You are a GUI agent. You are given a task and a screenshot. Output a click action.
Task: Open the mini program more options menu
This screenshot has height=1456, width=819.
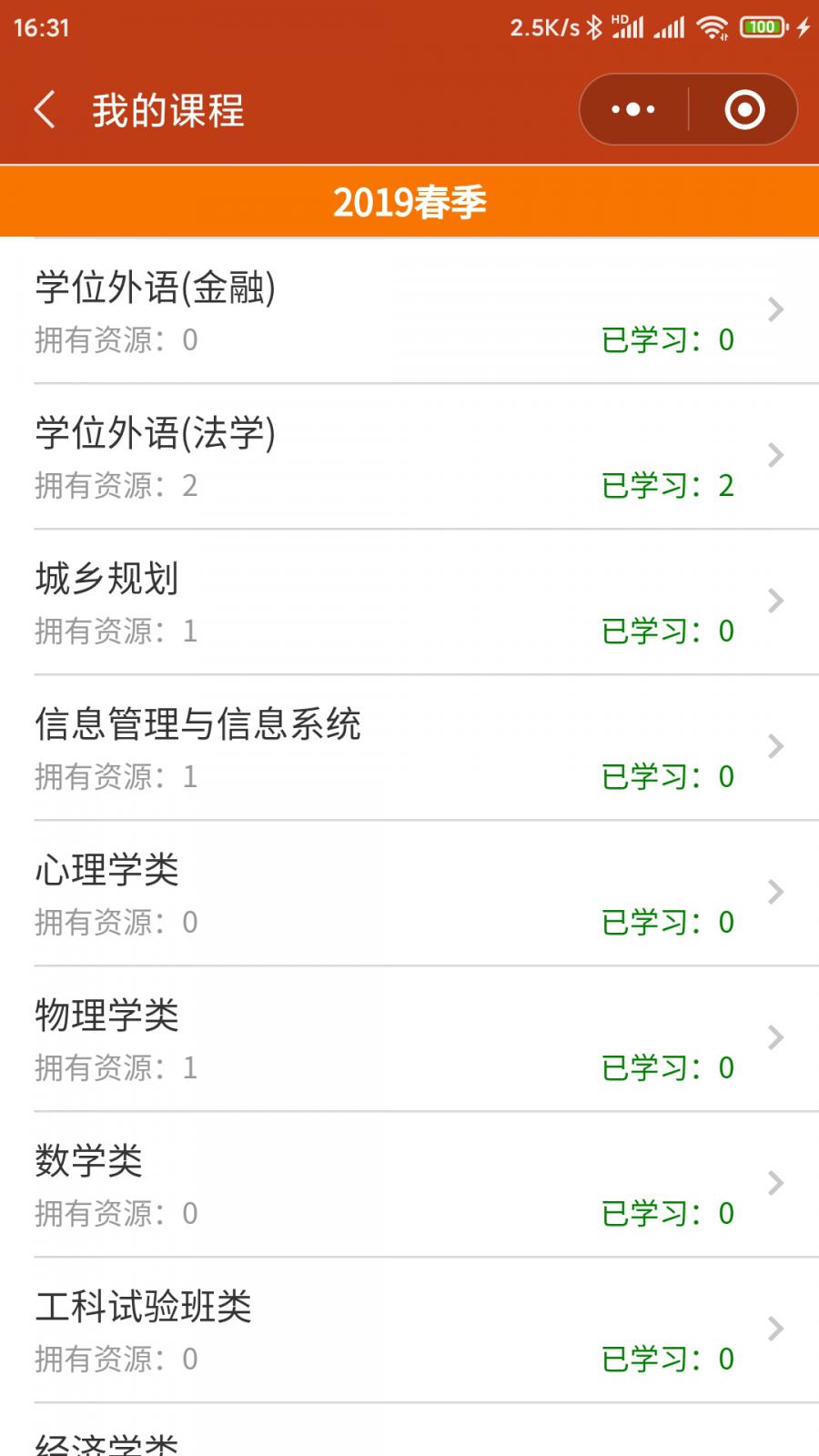tap(633, 110)
